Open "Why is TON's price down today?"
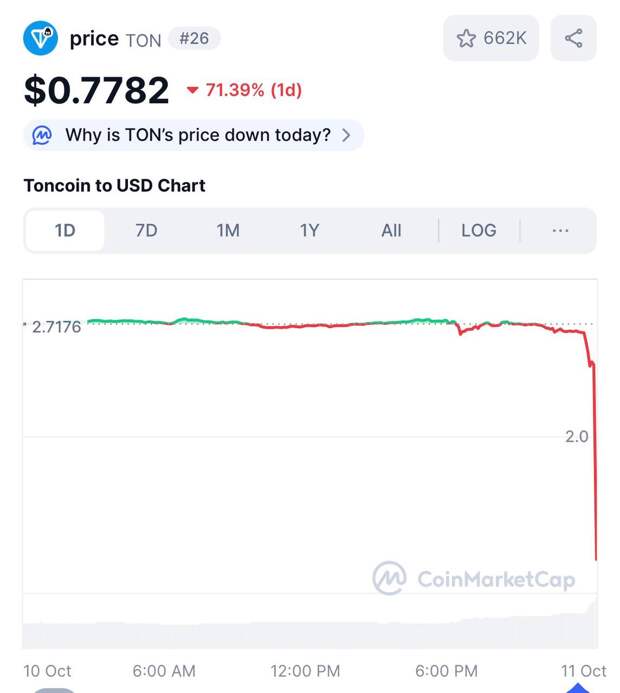 tap(194, 135)
